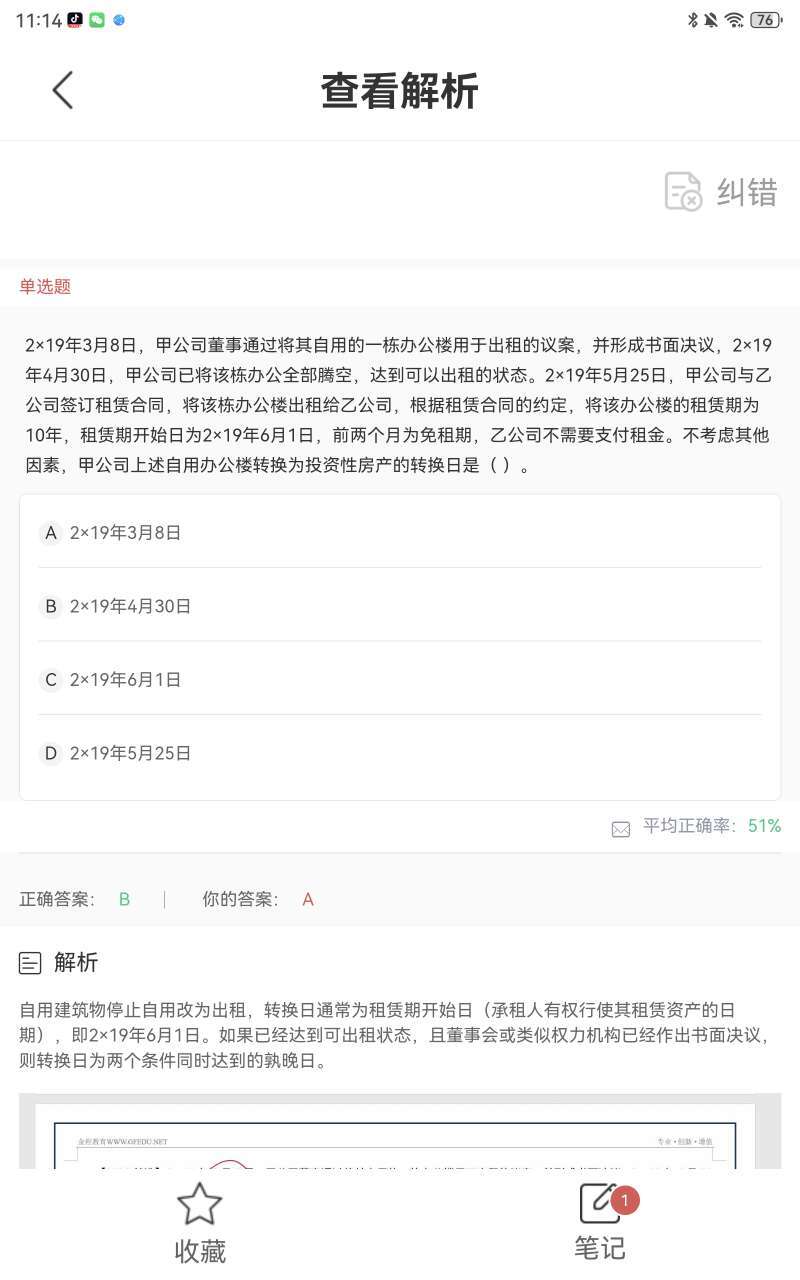Report an error via 纠错
Image resolution: width=800 pixels, height=1280 pixels.
[721, 191]
